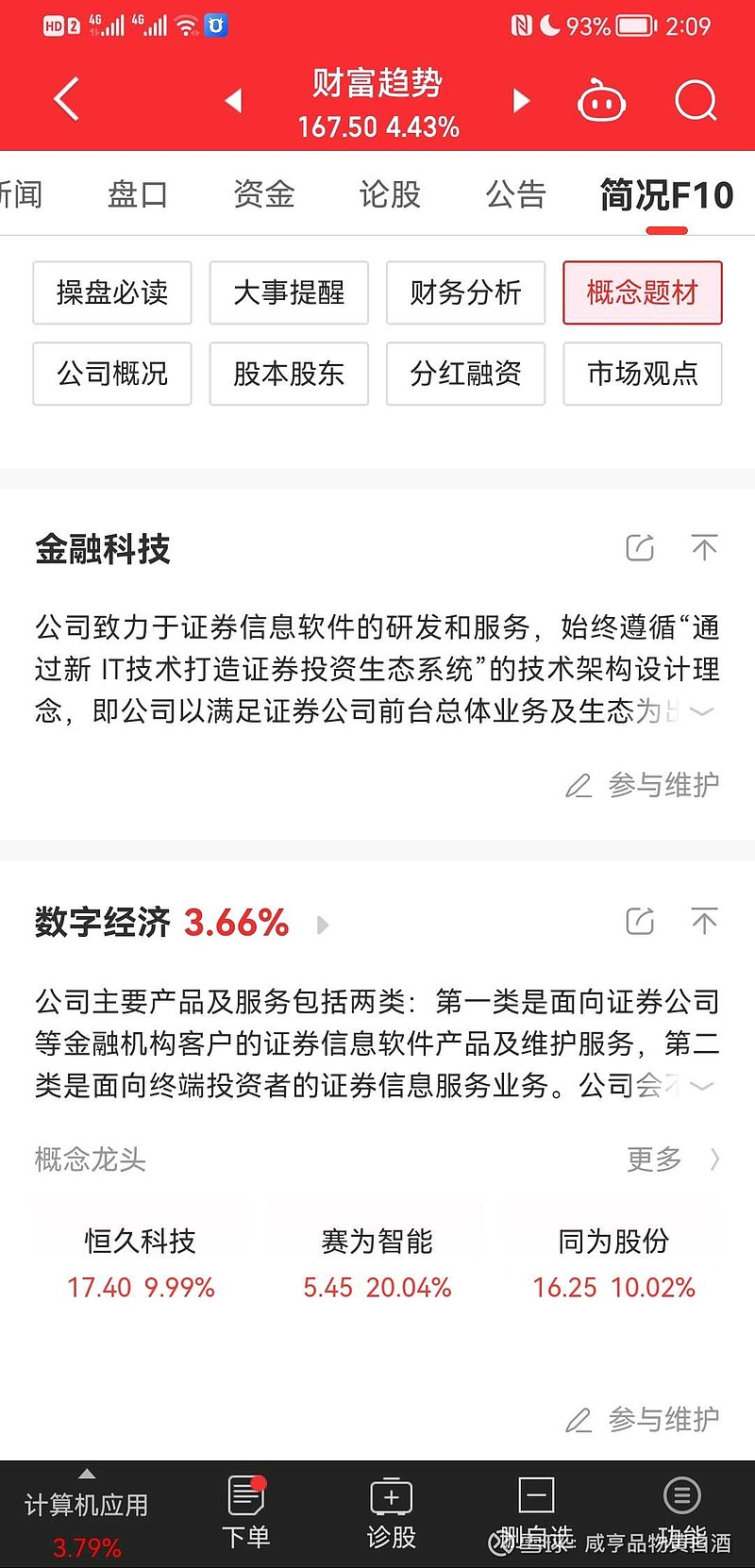The image size is (755, 1568).
Task: Open the 股本股东 section
Action: pos(289,374)
